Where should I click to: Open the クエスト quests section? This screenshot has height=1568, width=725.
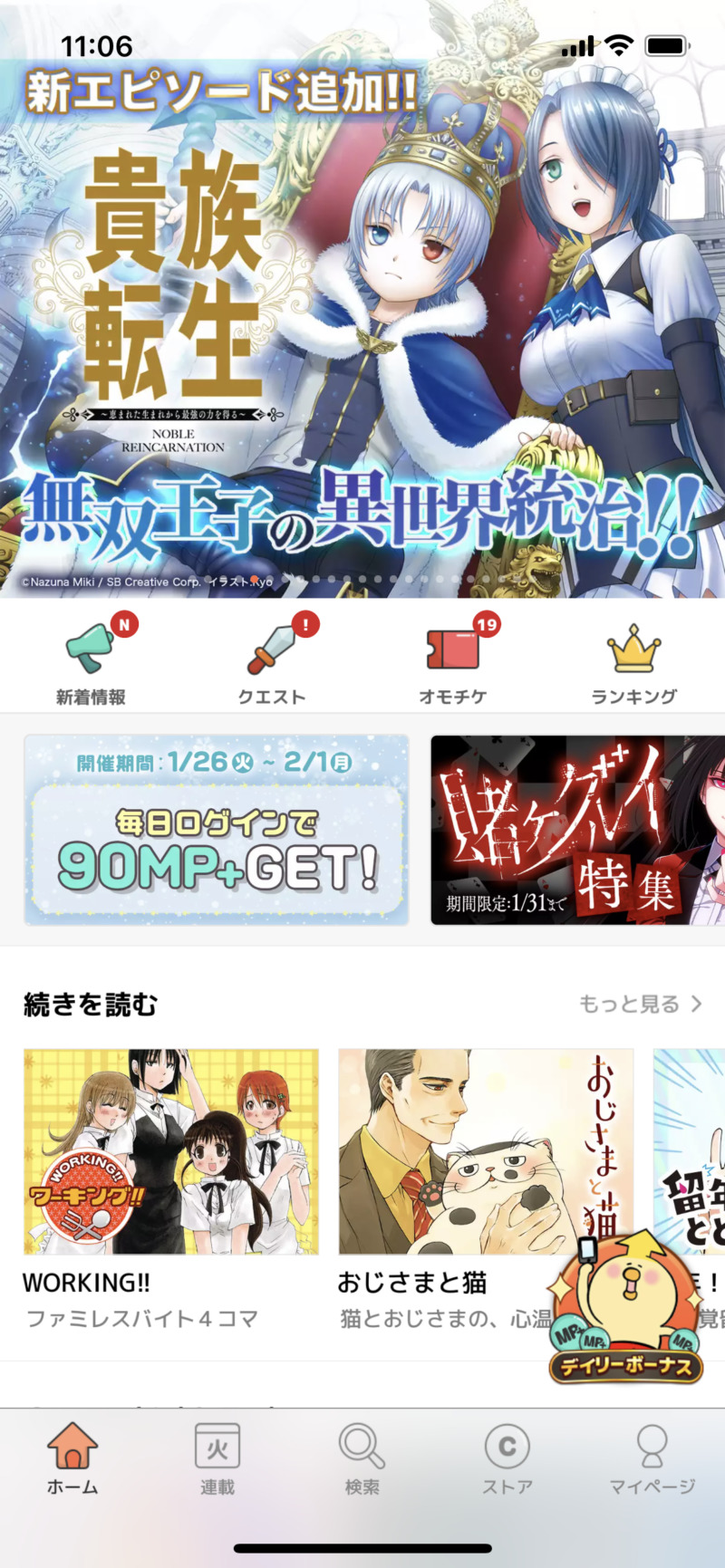[x=272, y=661]
